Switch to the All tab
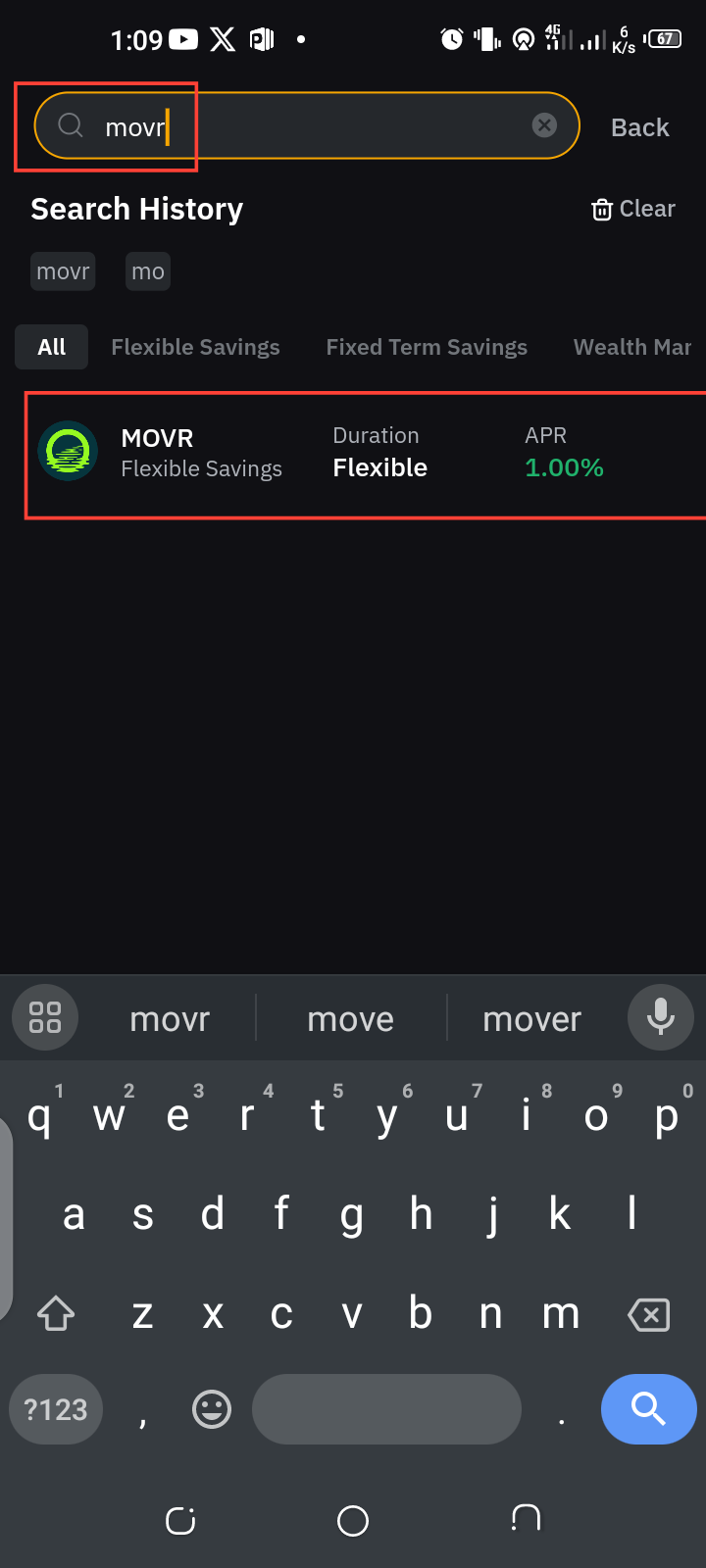Viewport: 706px width, 1568px height. click(x=51, y=347)
